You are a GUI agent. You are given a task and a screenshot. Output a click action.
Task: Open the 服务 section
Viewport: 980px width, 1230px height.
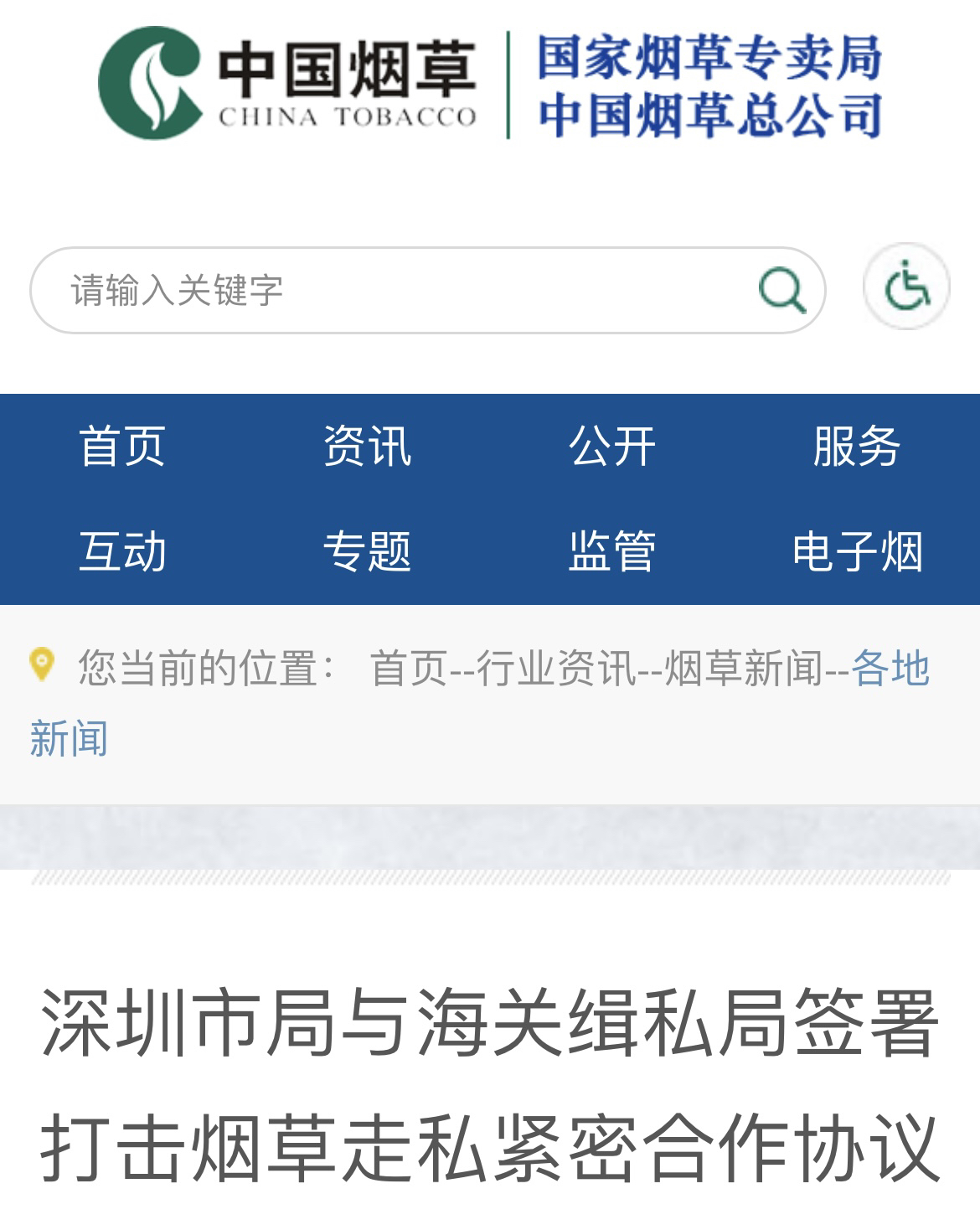[x=856, y=446]
